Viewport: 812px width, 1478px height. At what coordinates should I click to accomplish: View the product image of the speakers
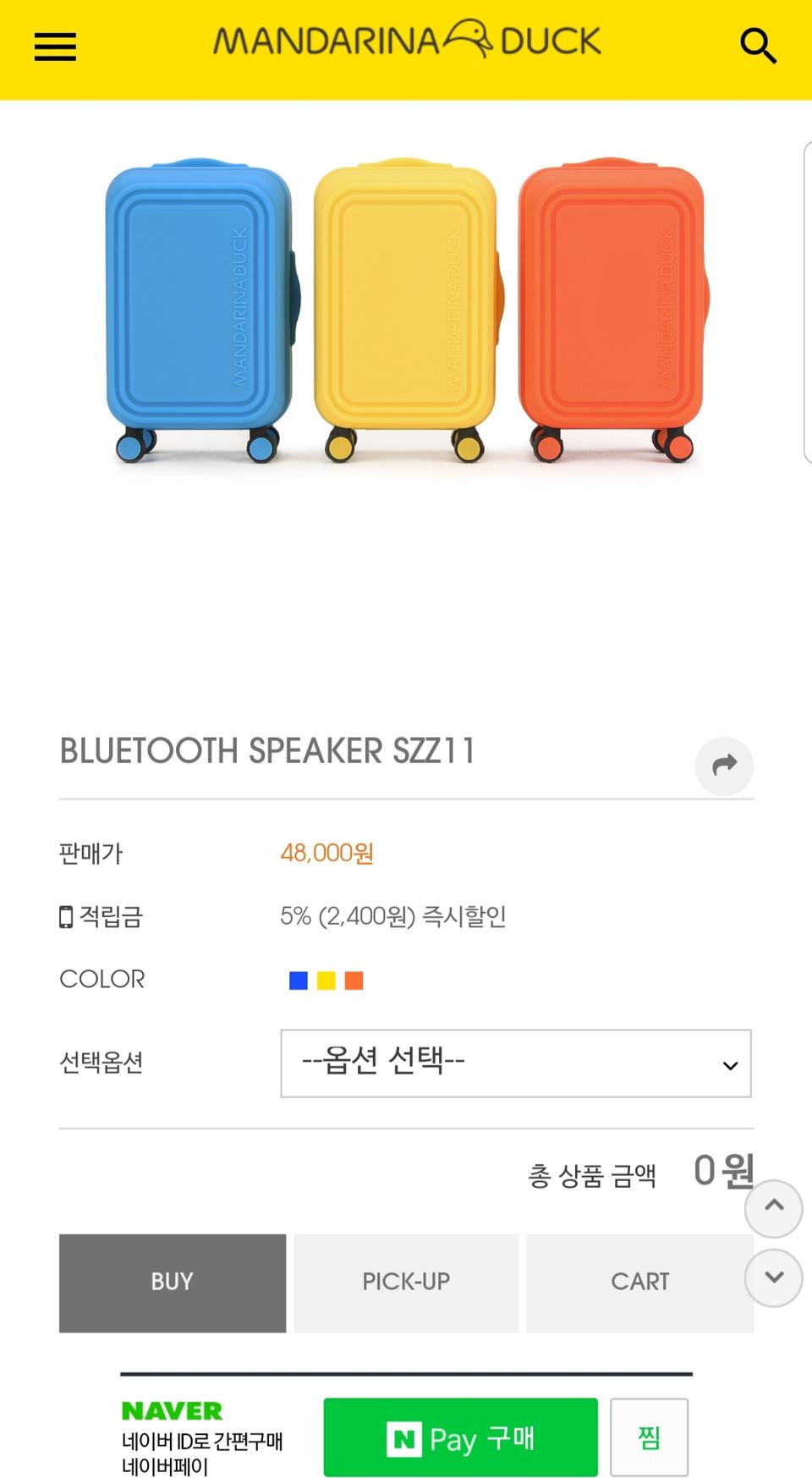(406, 309)
